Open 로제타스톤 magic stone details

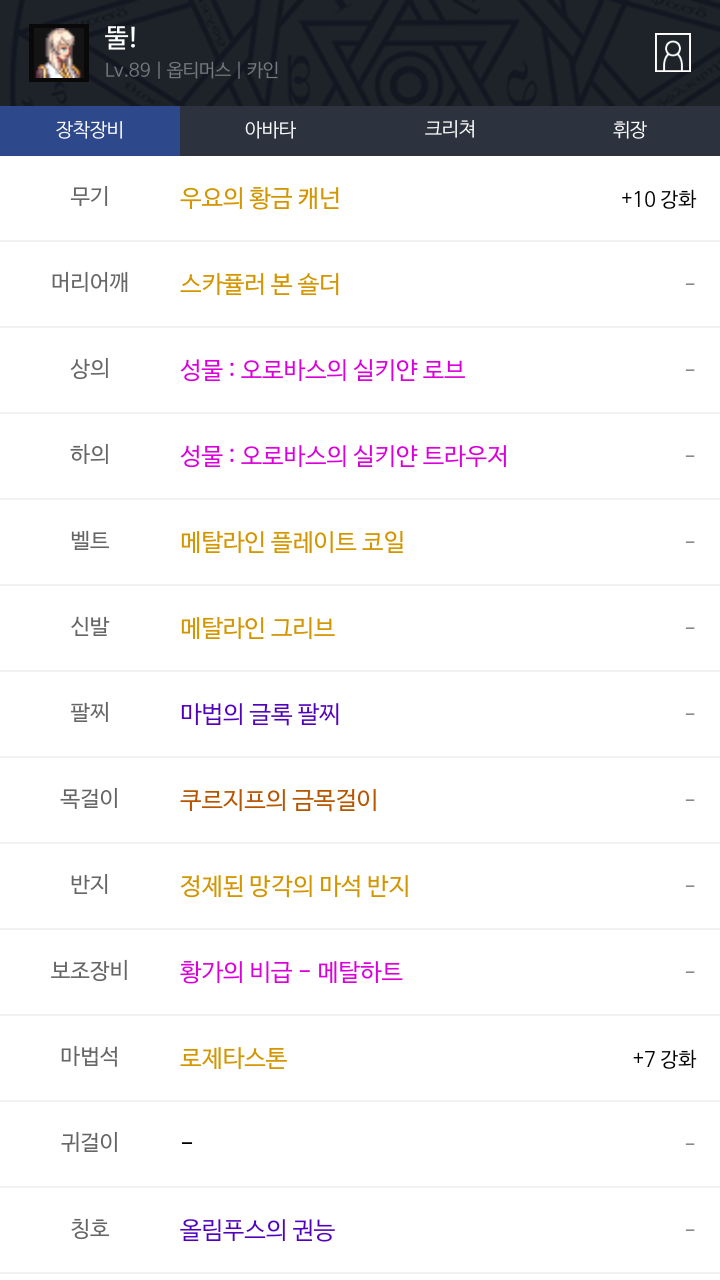click(233, 1058)
